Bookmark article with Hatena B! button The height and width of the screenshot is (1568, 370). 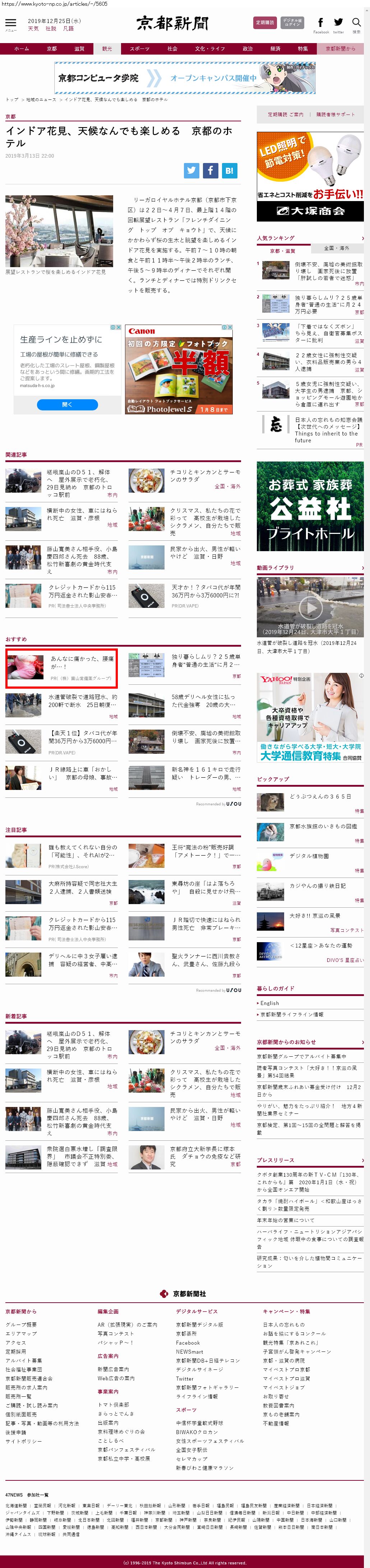(x=229, y=171)
